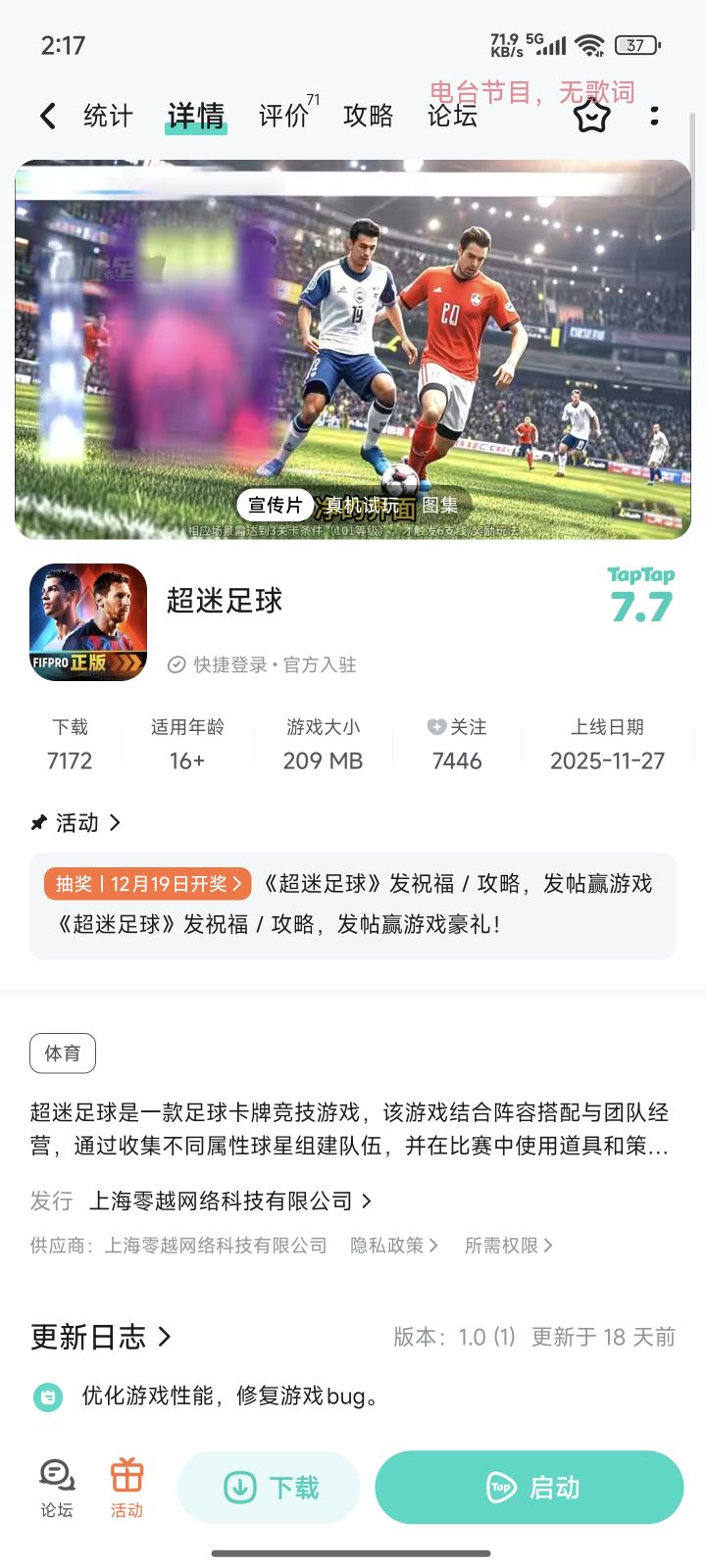Expand the game description text
This screenshot has height=1568, width=706.
coord(349,1129)
